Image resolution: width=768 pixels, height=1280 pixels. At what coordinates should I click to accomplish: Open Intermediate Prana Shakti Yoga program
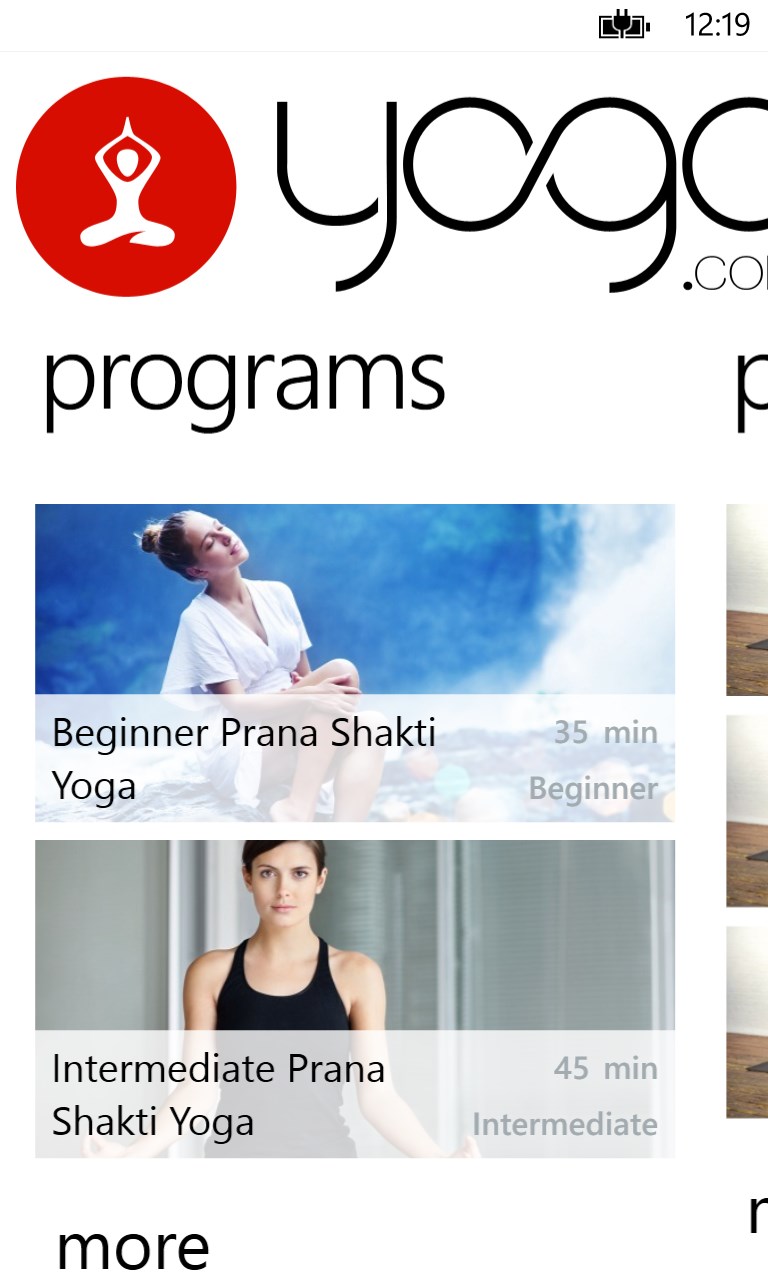354,998
